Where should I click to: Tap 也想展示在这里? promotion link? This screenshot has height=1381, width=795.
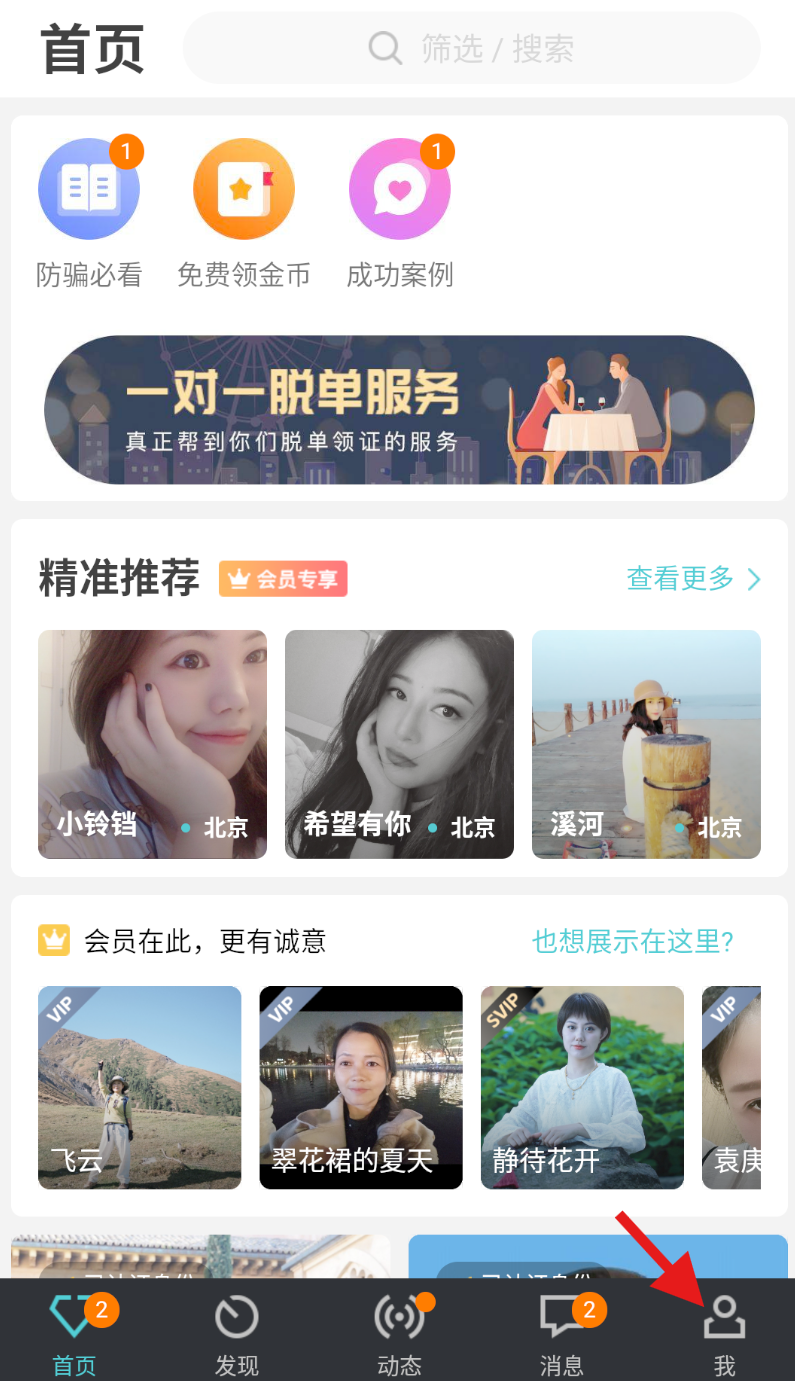pos(632,941)
